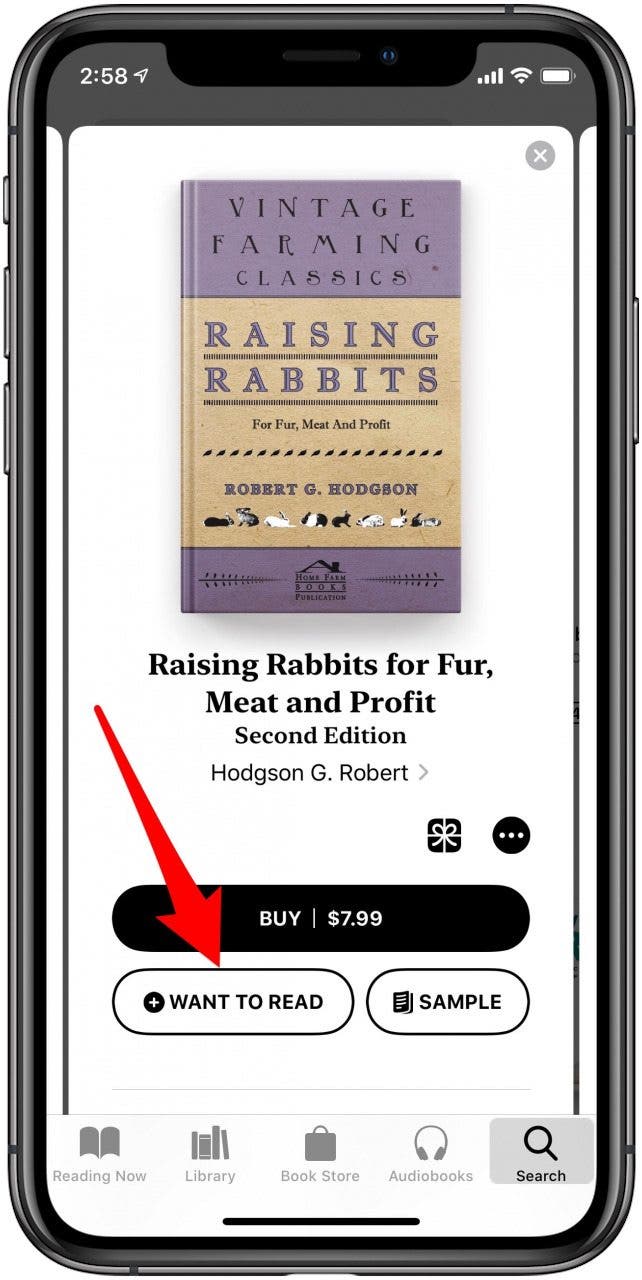Open author Hodgson G. Robert's page
Image resolution: width=642 pixels, height=1280 pixels.
pos(320,772)
